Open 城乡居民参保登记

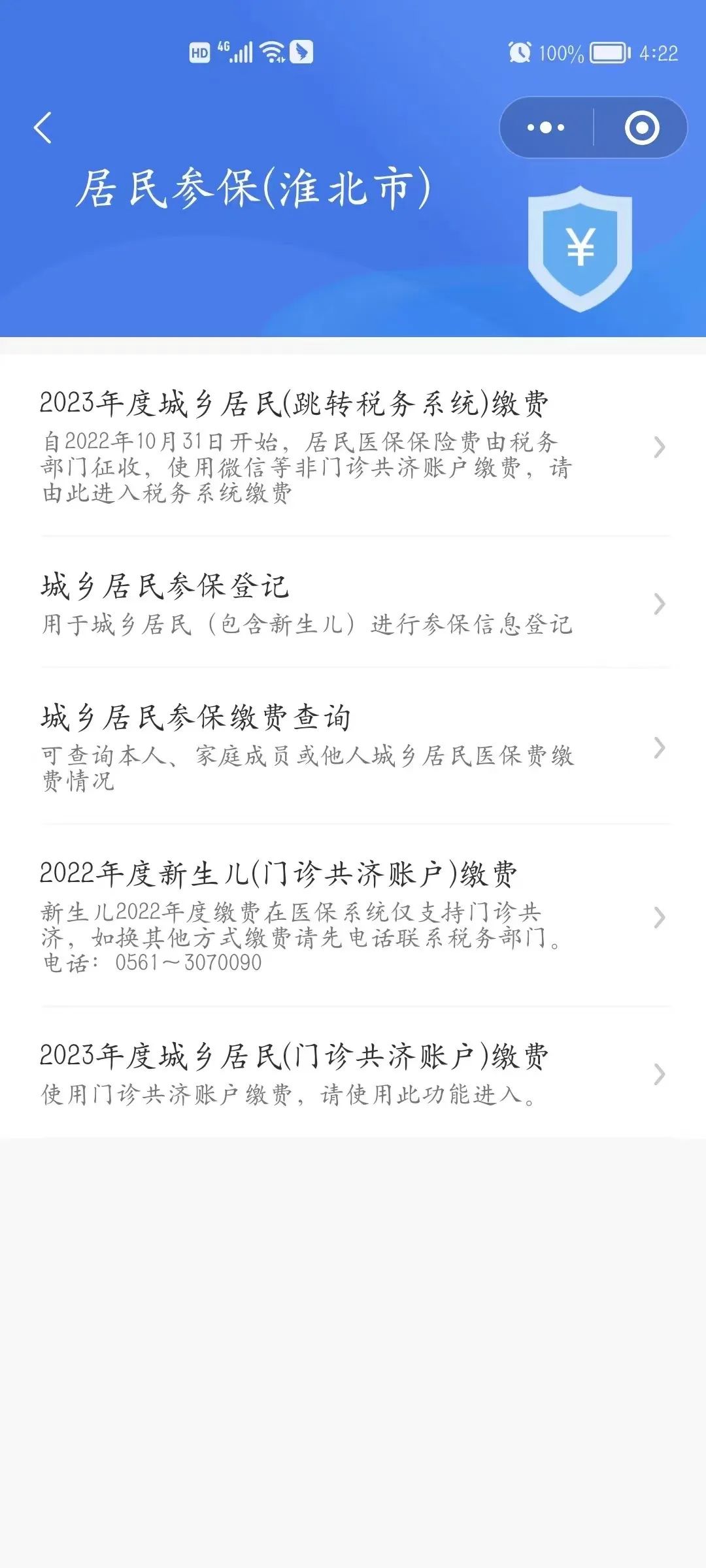click(x=353, y=602)
